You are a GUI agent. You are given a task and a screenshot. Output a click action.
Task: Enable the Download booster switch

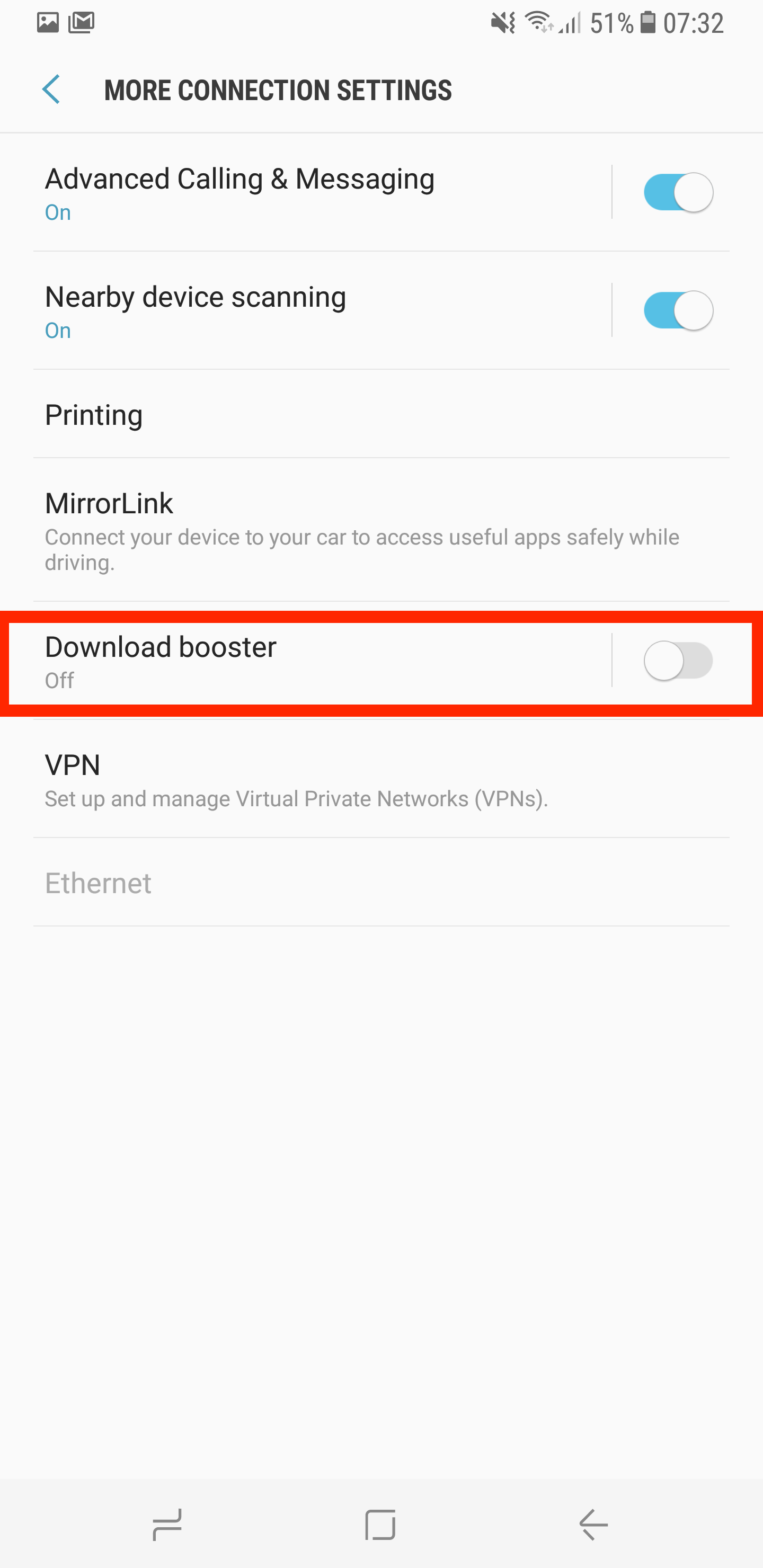click(x=678, y=661)
